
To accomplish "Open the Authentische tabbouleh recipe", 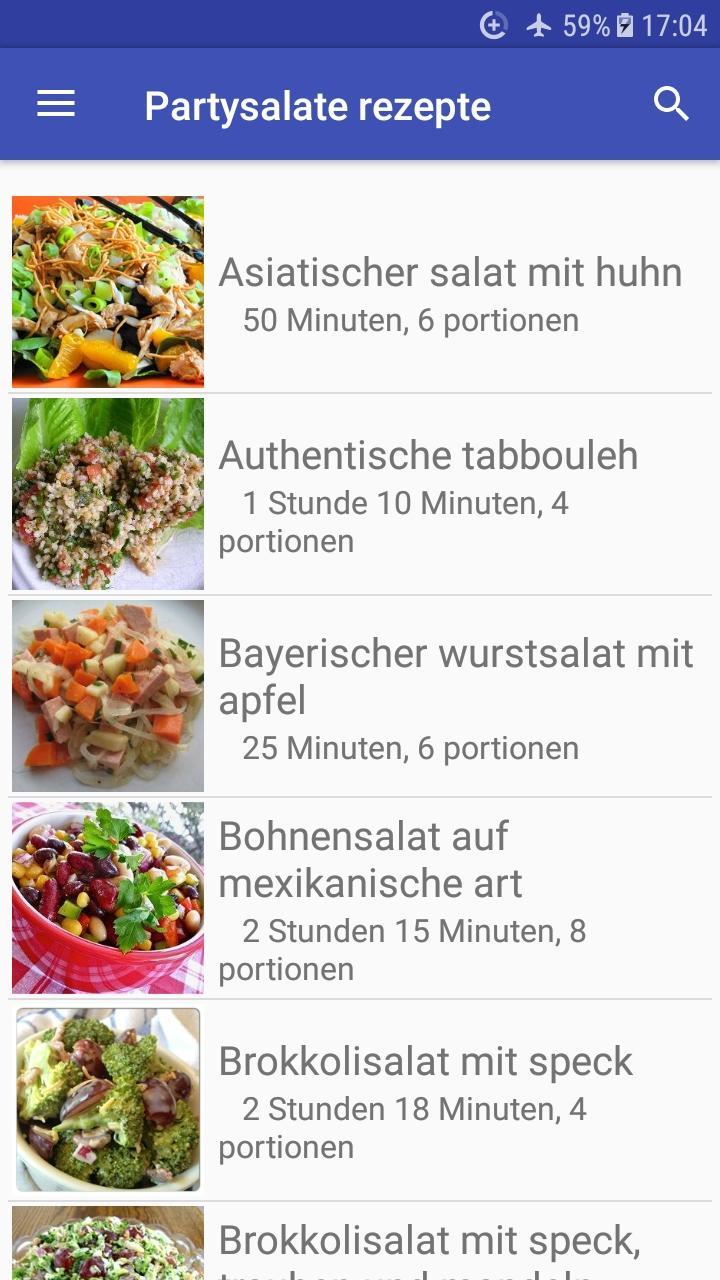I will pyautogui.click(x=360, y=494).
